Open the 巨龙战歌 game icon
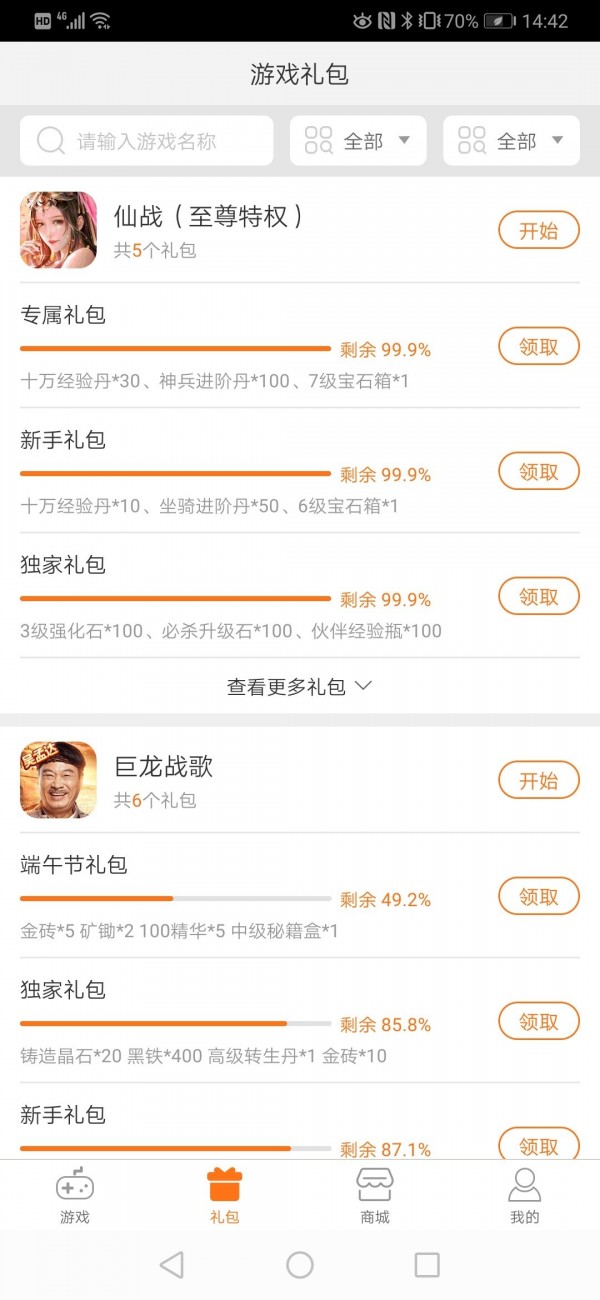Screen dimensions: 600x1300 59,780
